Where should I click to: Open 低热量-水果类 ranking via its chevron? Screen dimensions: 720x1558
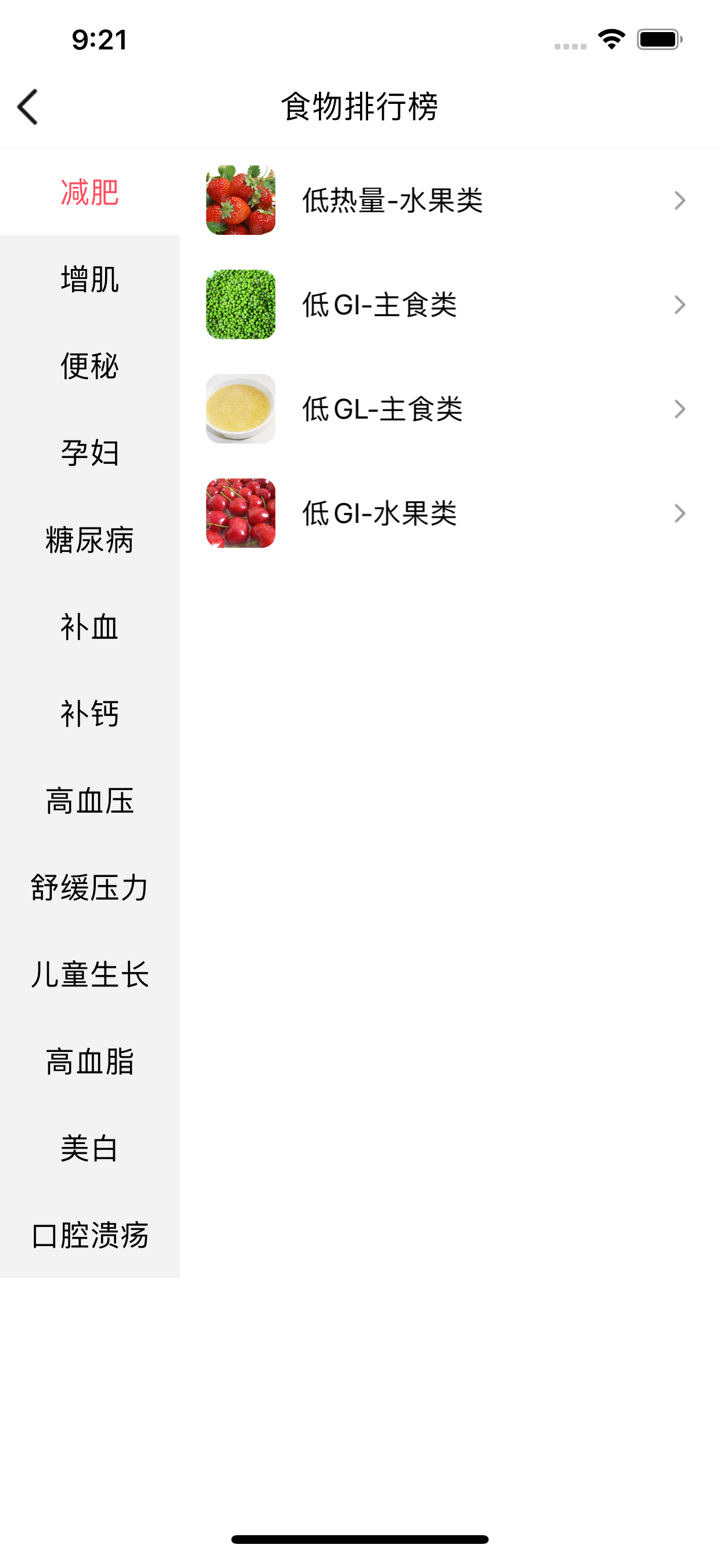coord(679,200)
